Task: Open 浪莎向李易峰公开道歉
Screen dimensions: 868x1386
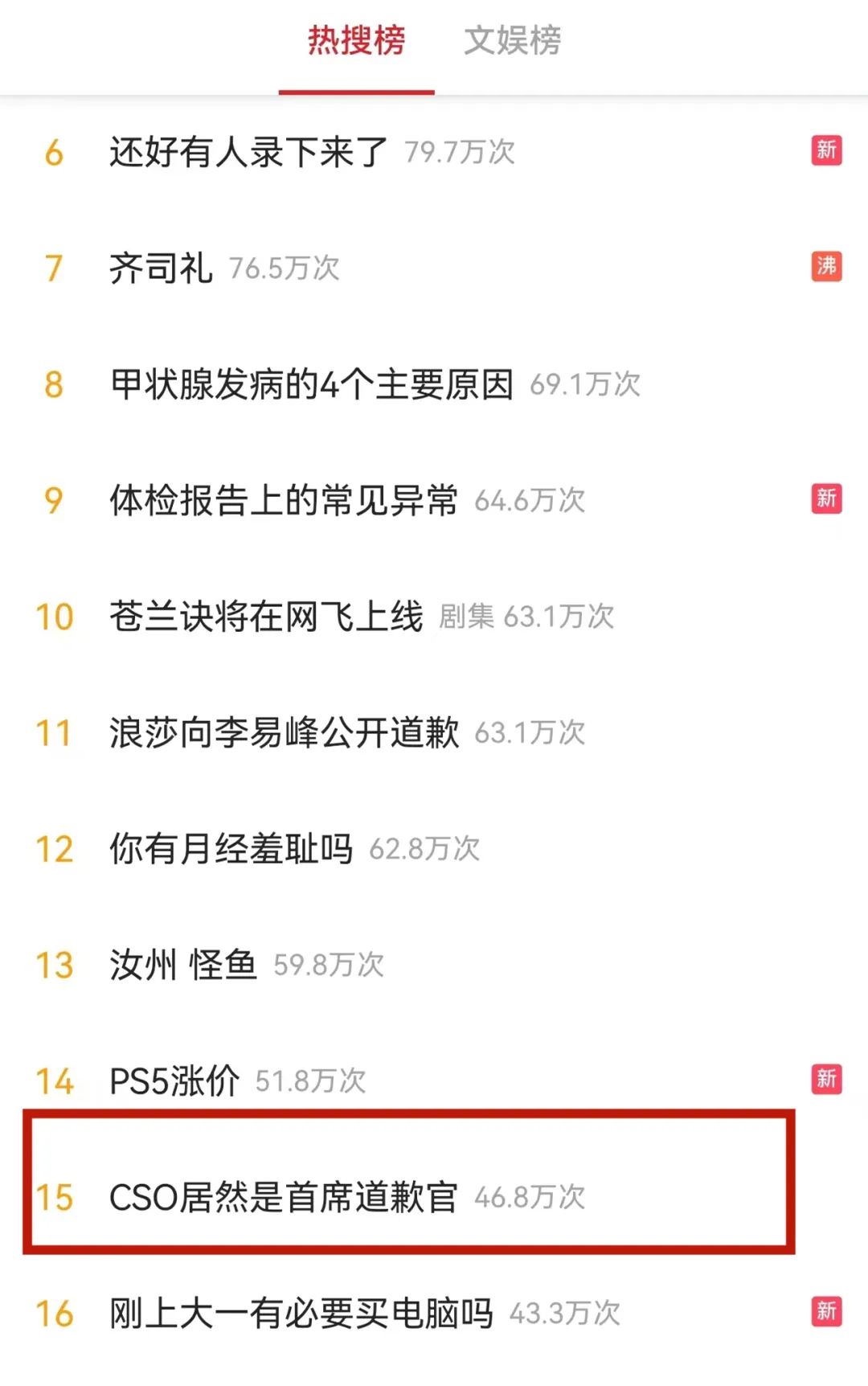Action: tap(285, 732)
